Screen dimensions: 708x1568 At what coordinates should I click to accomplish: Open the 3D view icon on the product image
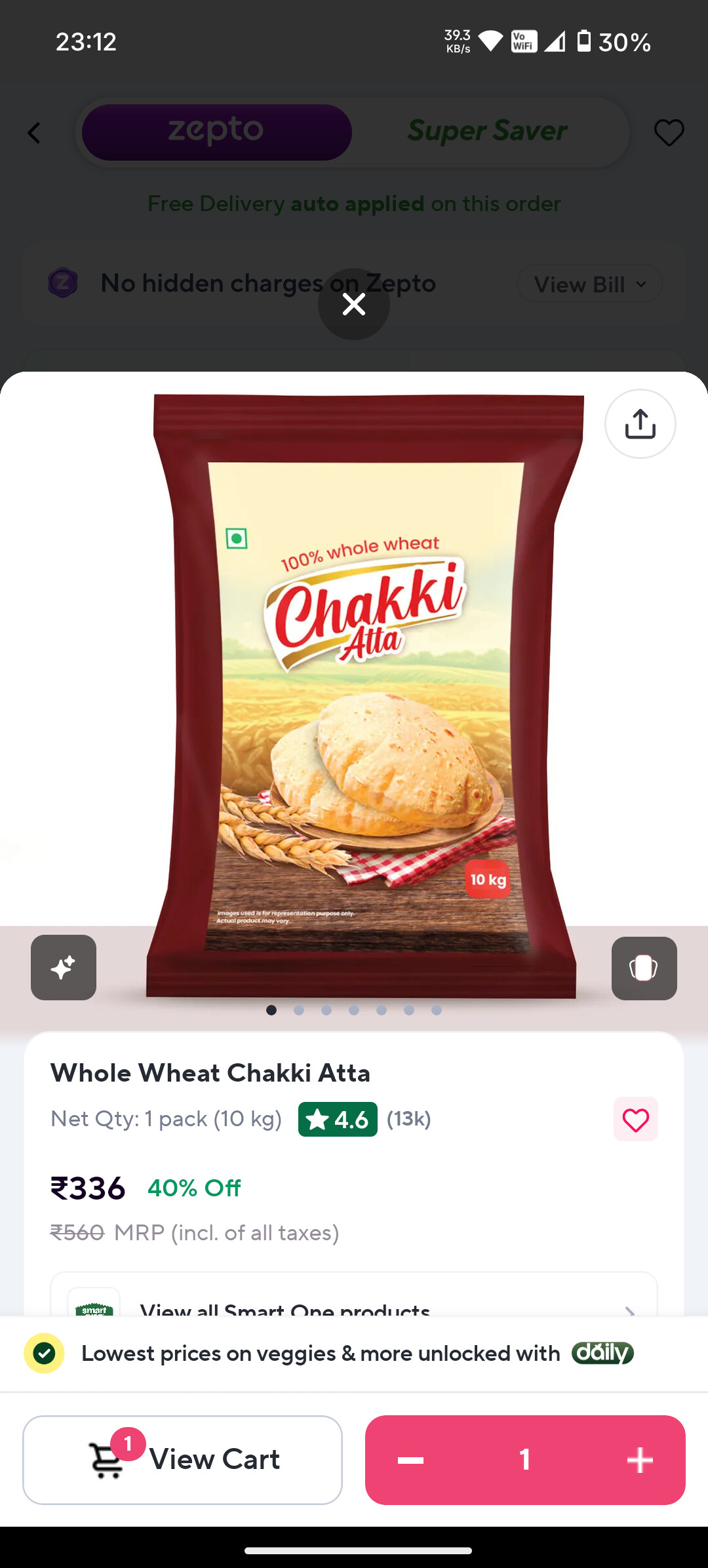tap(644, 968)
